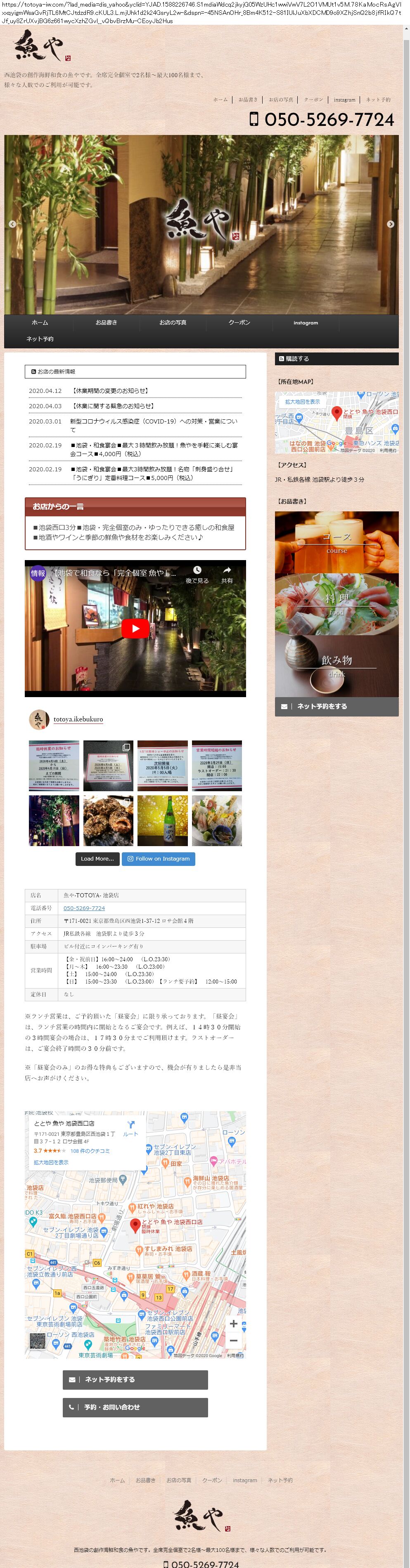410x1568 pixels.
Task: Play the embedded YouTube video
Action: (x=135, y=629)
